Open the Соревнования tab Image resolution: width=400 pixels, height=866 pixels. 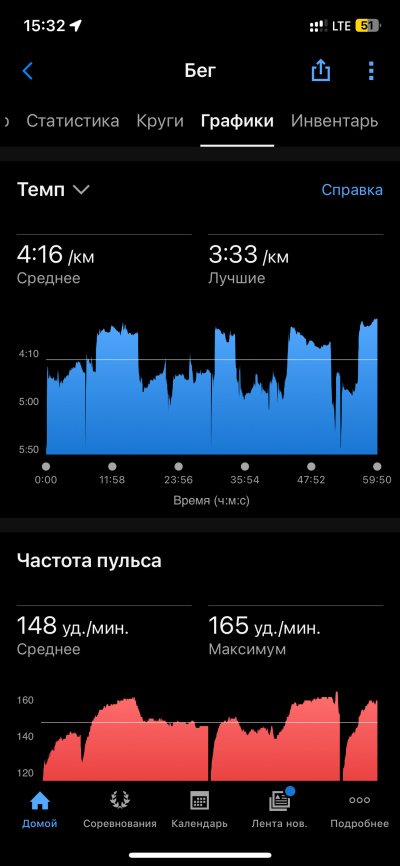click(x=120, y=810)
